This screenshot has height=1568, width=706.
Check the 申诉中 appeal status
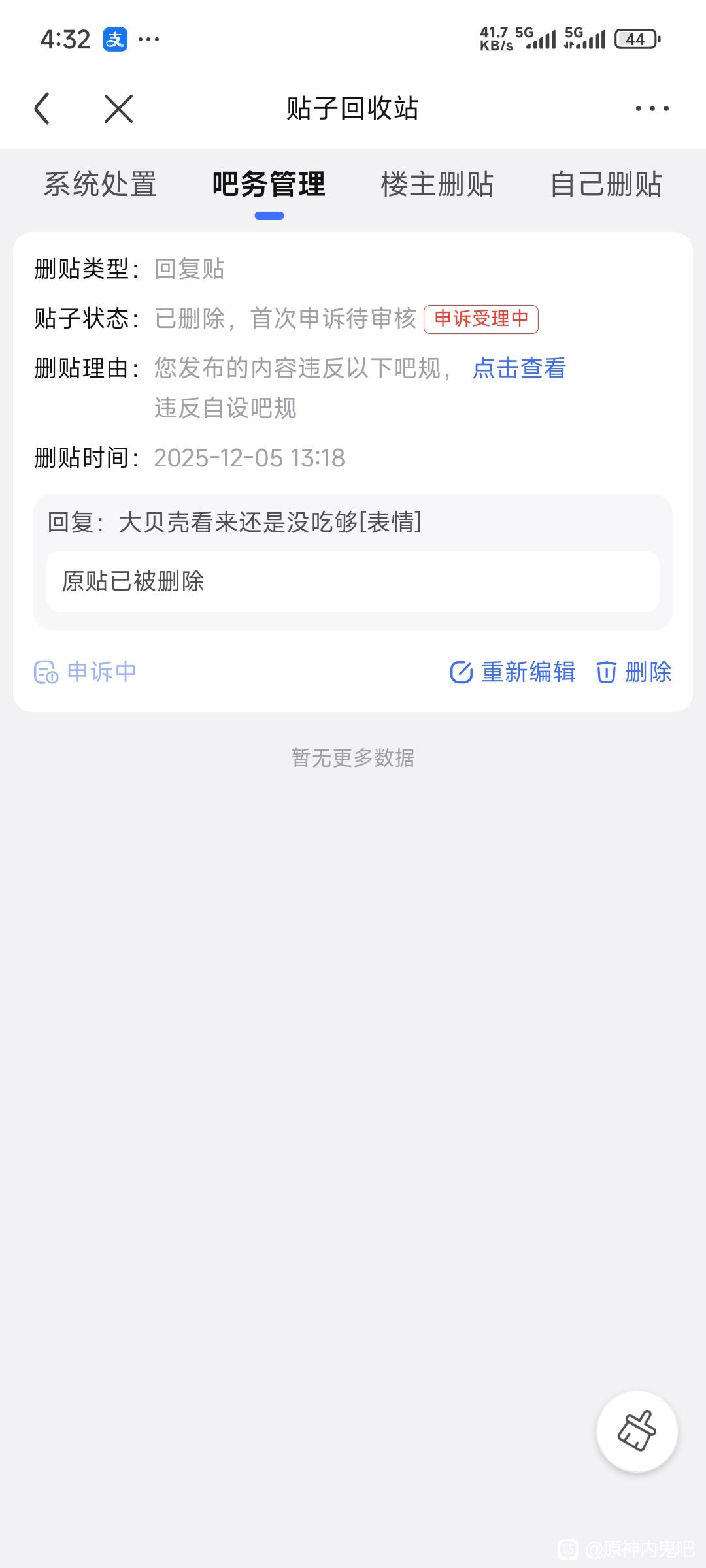tap(86, 672)
